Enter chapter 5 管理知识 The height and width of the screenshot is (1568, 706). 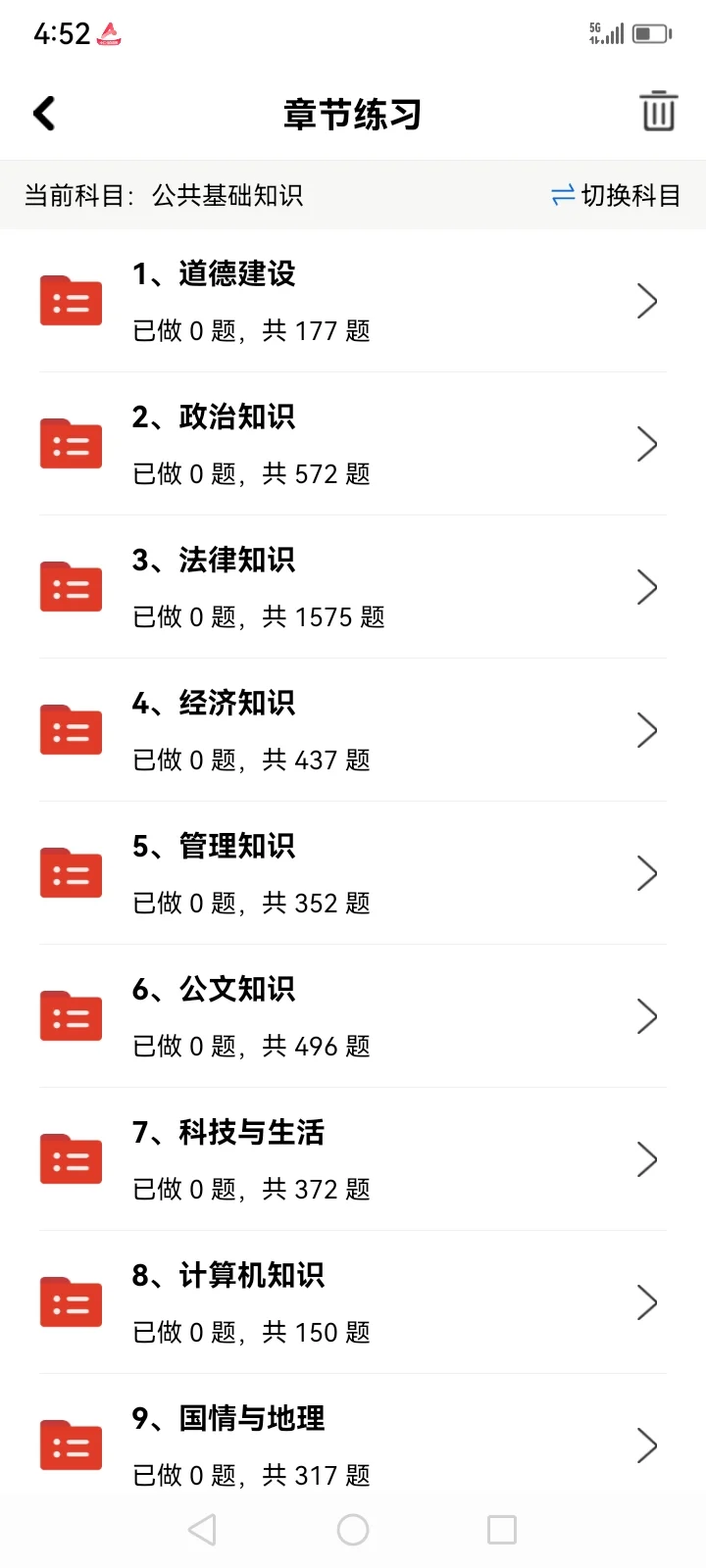[x=353, y=873]
